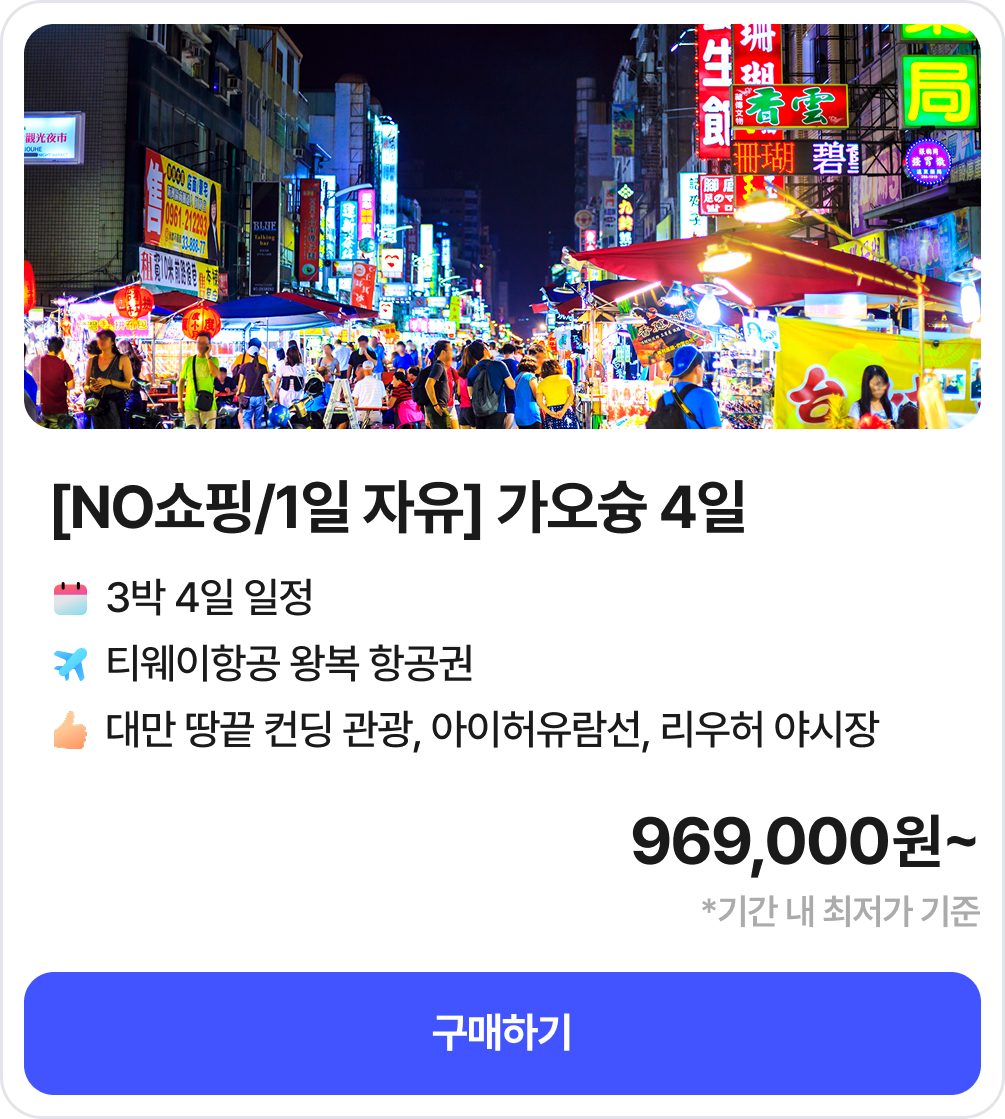Tap the 구매하기 button
The image size is (1005, 1119).
click(x=502, y=1033)
